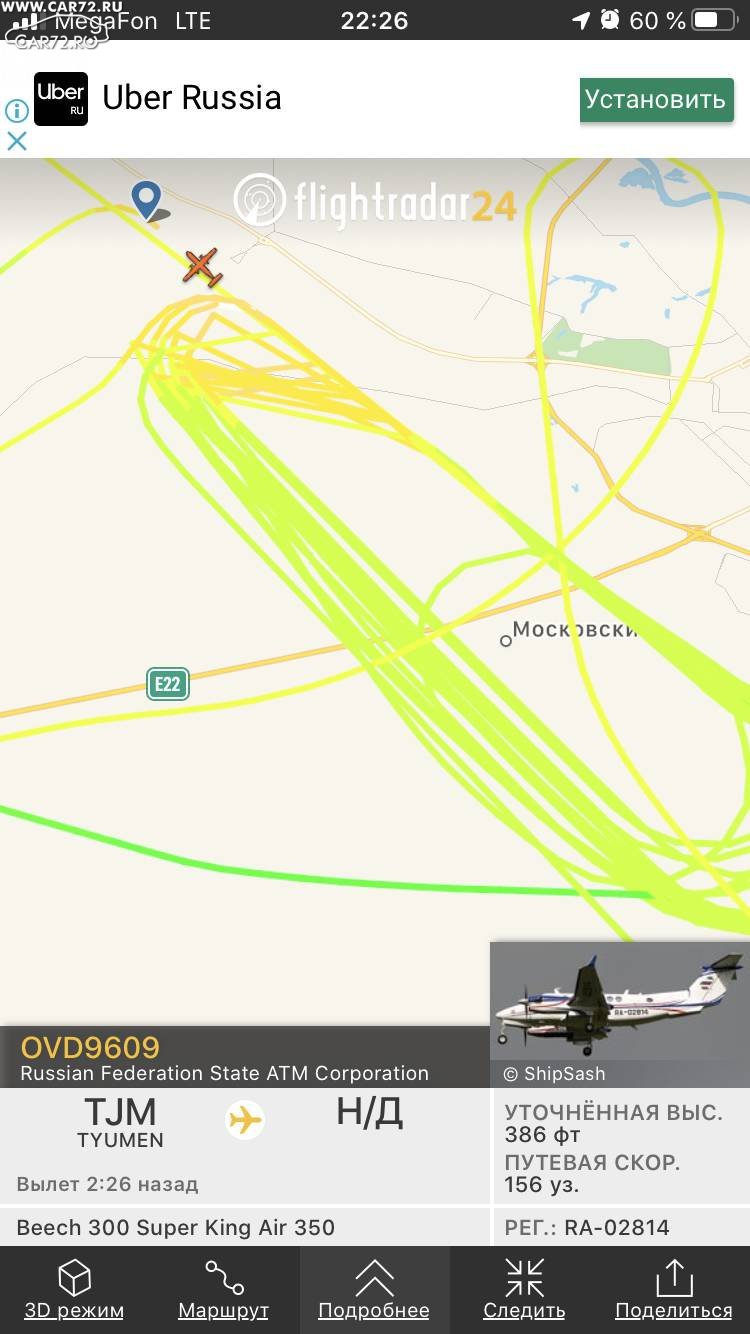This screenshot has height=1334, width=750.
Task: Tap Следить to follow the aircraft
Action: (x=524, y=1290)
